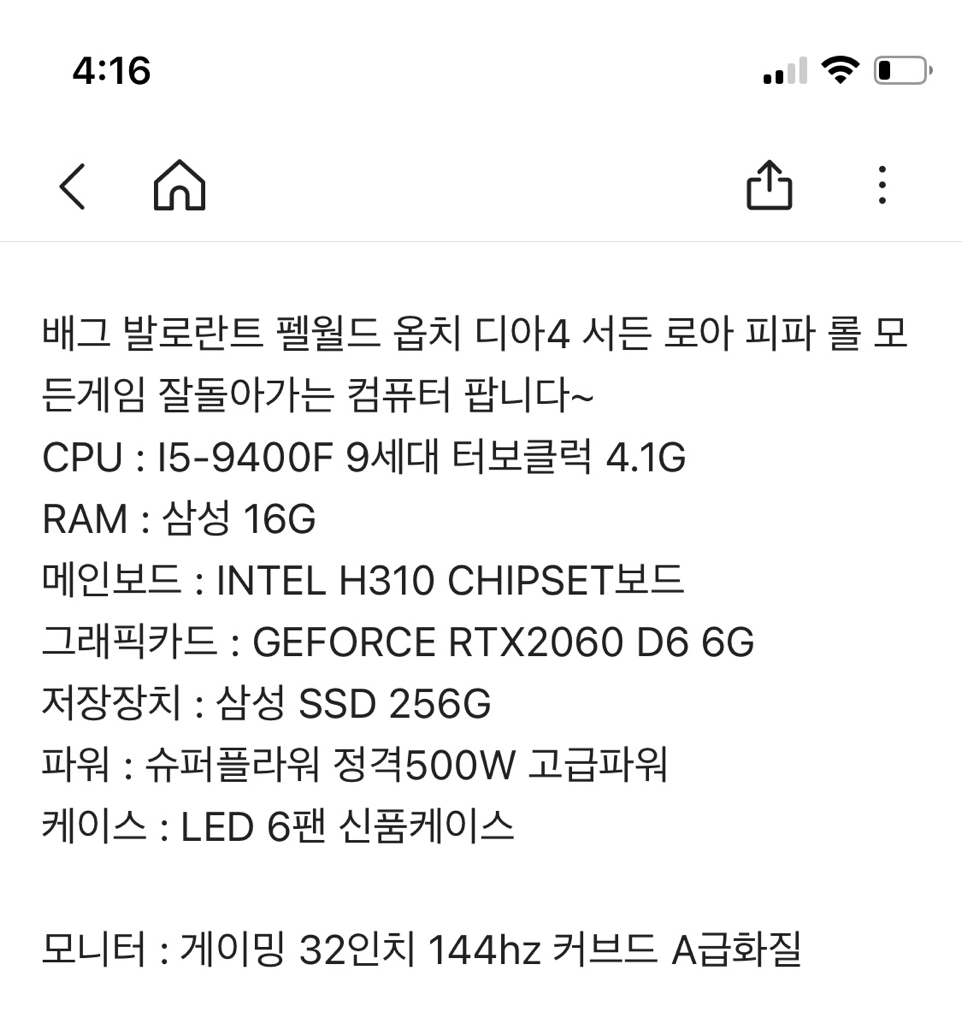Share this listing

coord(769,186)
